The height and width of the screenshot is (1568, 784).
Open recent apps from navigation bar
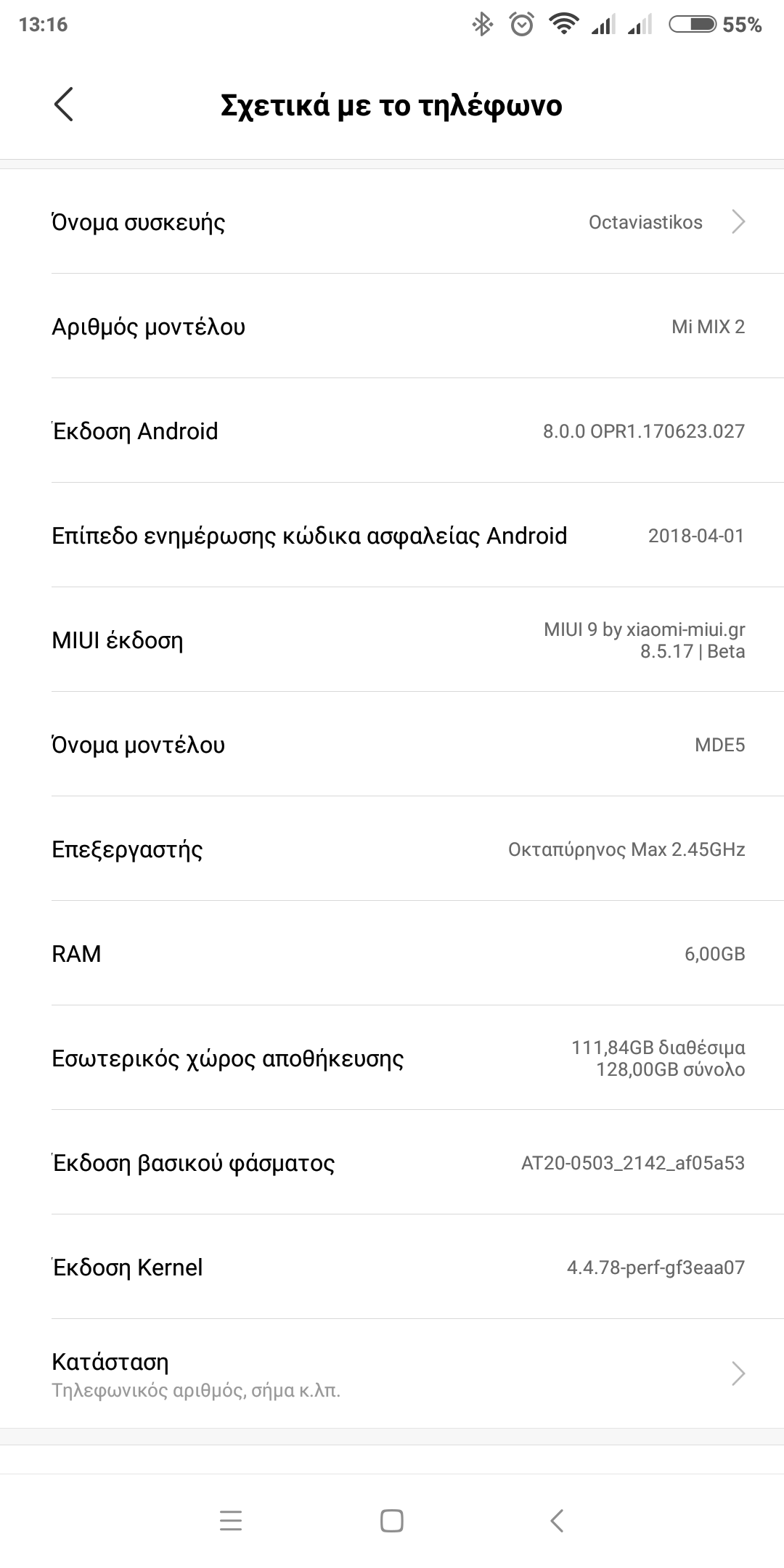231,1520
